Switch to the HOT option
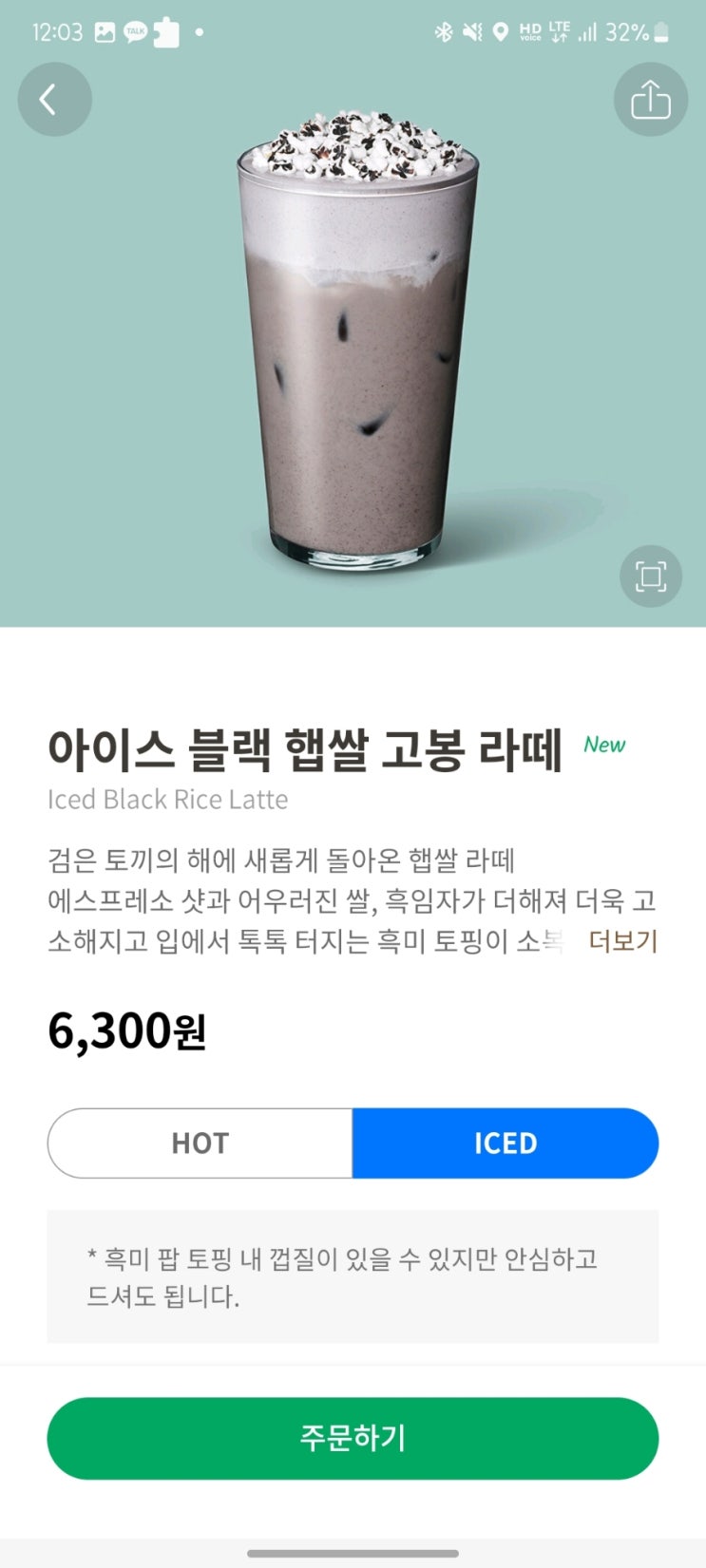The width and height of the screenshot is (706, 1568). point(200,1143)
